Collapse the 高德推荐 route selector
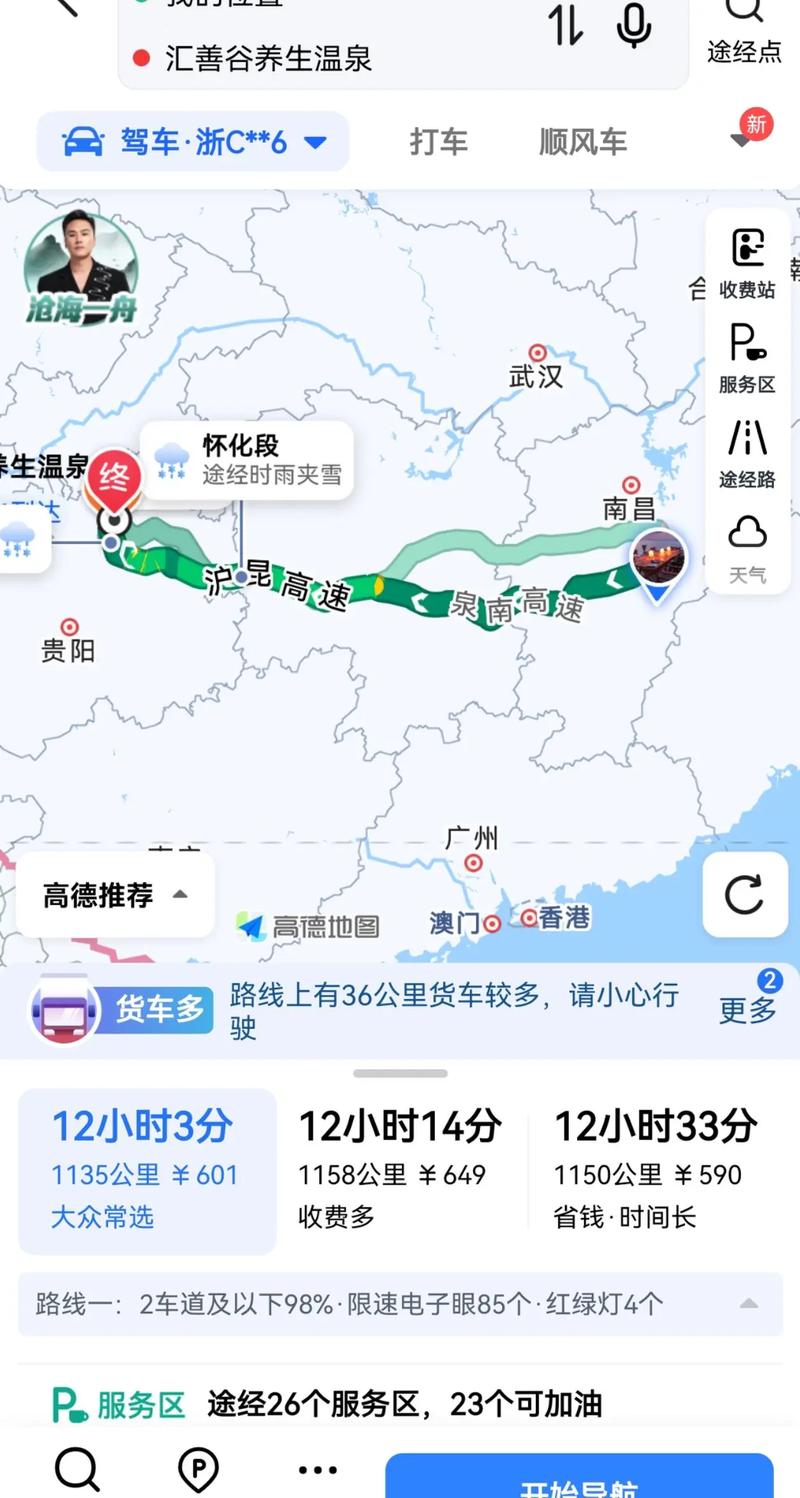Viewport: 800px width, 1498px height. click(113, 894)
